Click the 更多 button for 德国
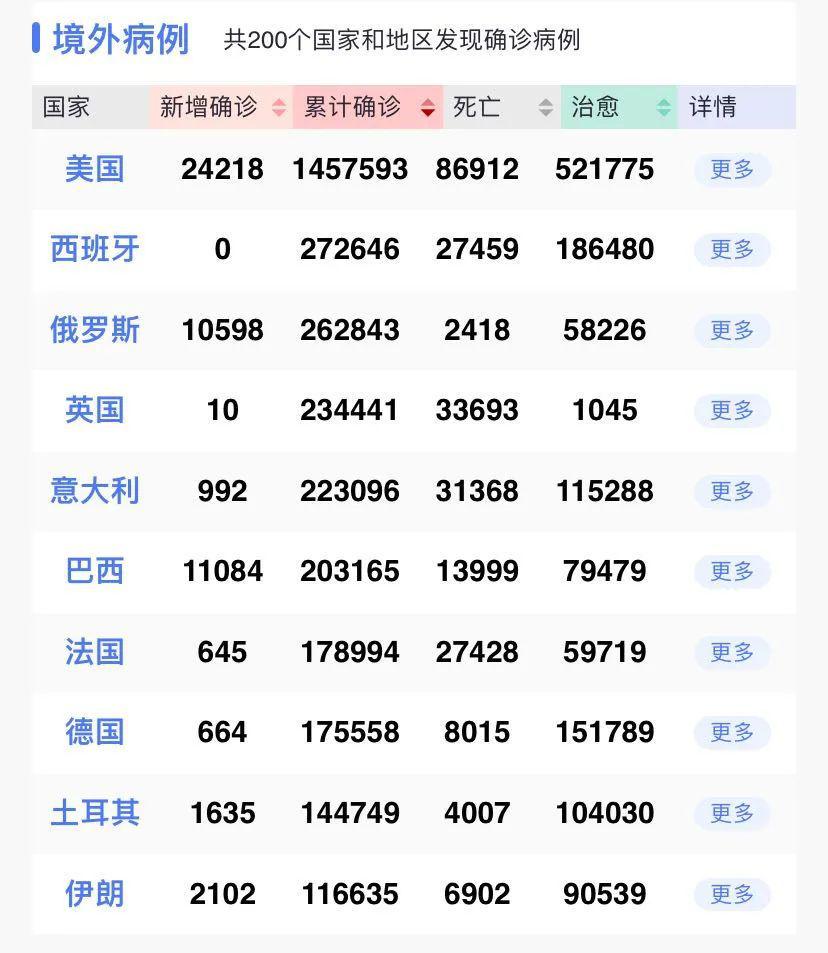828x953 pixels. (x=731, y=733)
